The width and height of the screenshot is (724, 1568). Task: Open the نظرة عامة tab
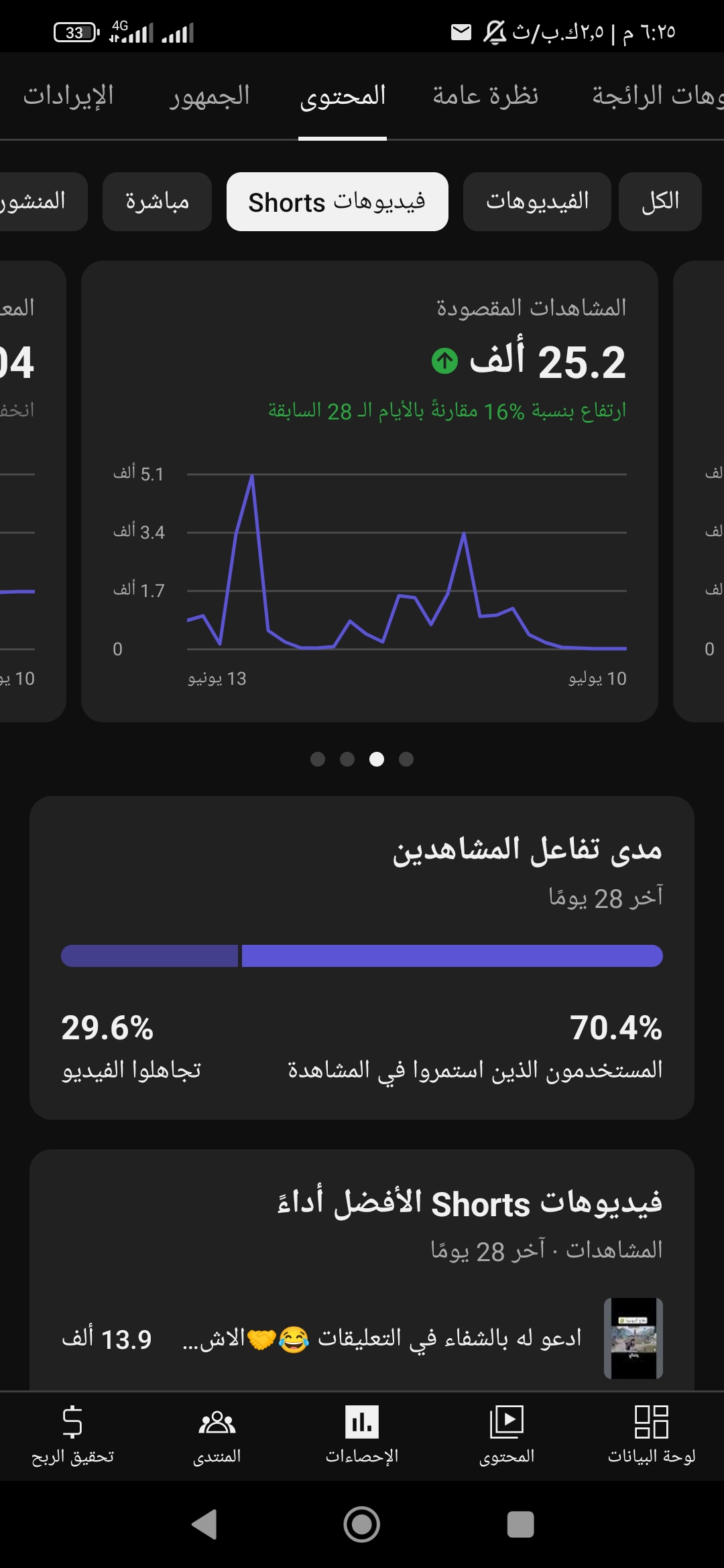(485, 96)
